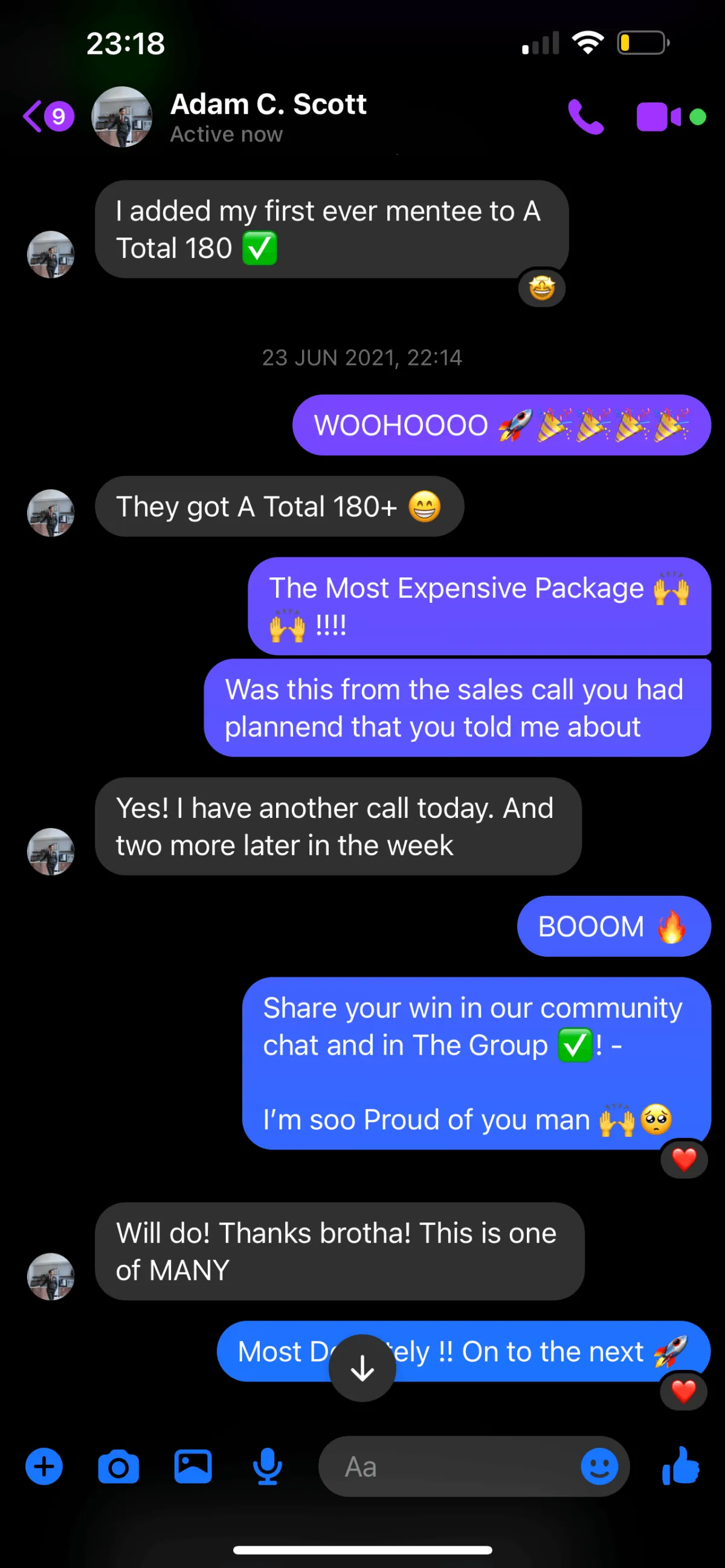Viewport: 725px width, 1568px height.
Task: Open the plus menu for more actions
Action: click(x=44, y=1467)
